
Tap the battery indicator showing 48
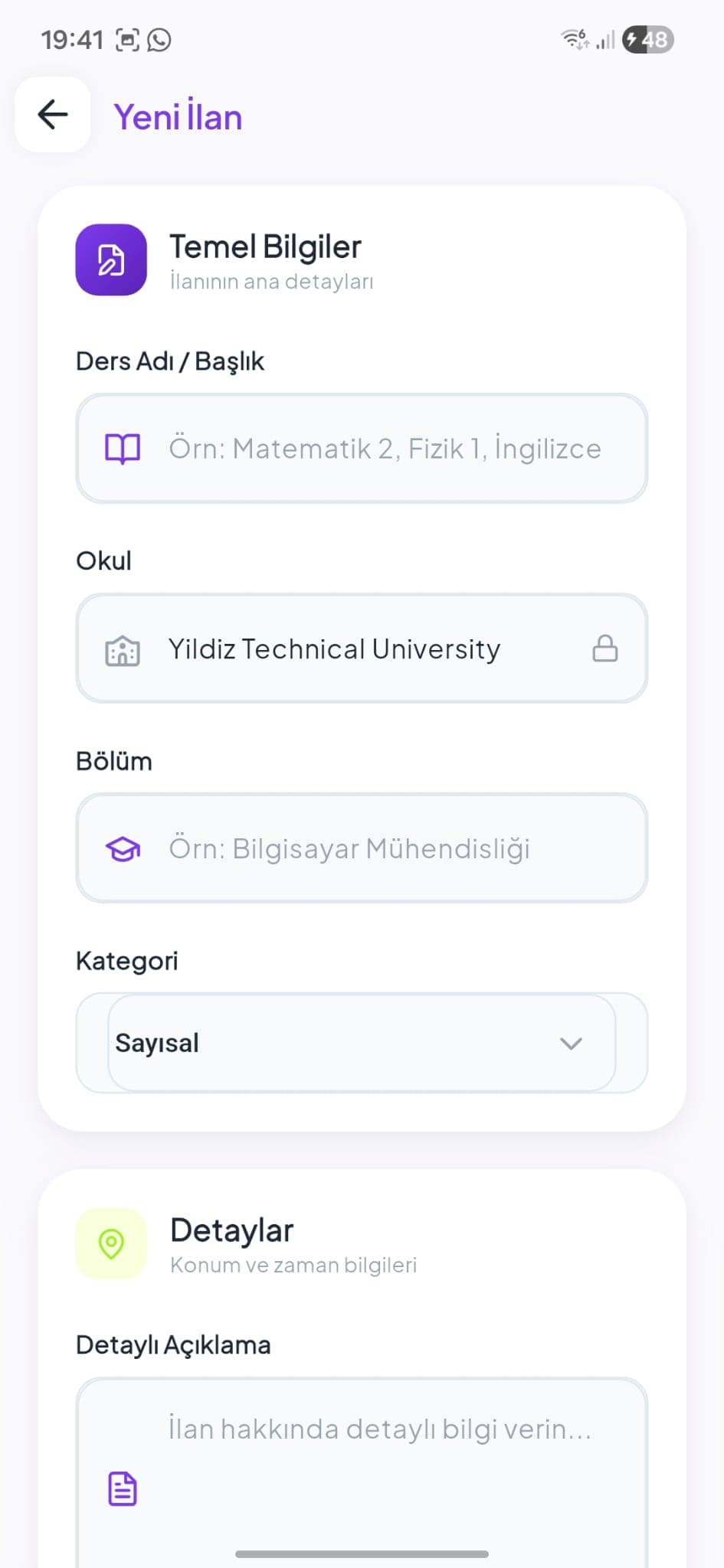click(647, 39)
